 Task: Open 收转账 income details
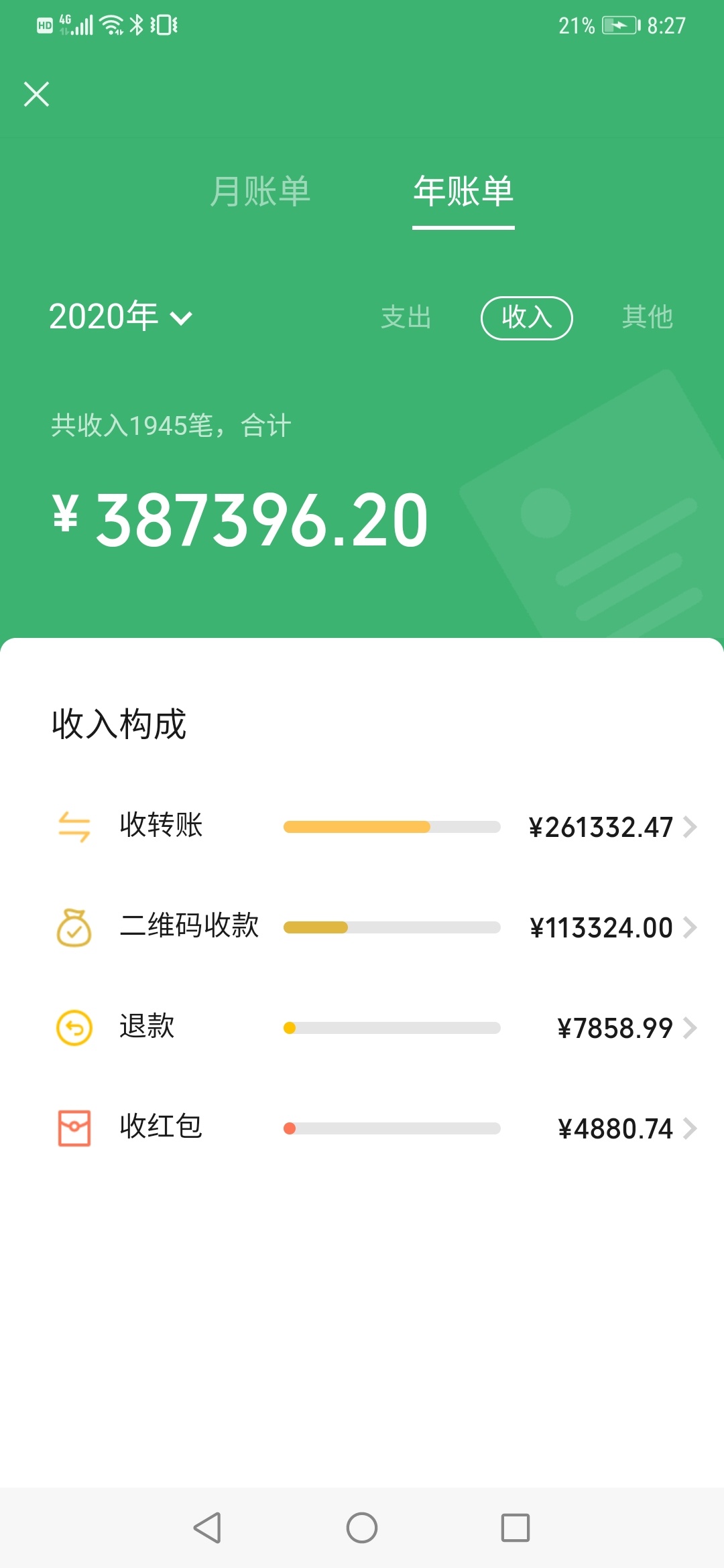click(375, 827)
